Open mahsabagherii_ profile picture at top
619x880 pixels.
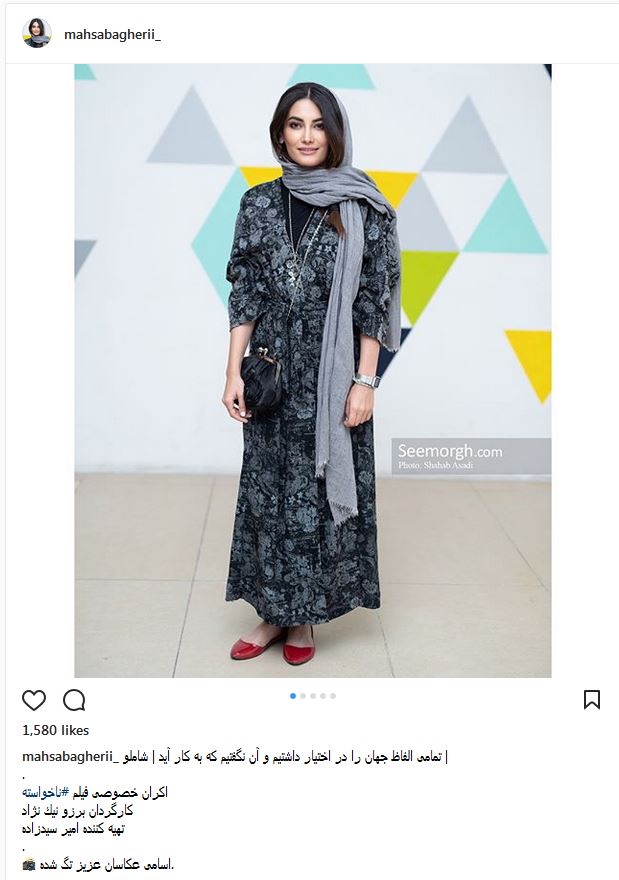[x=37, y=33]
